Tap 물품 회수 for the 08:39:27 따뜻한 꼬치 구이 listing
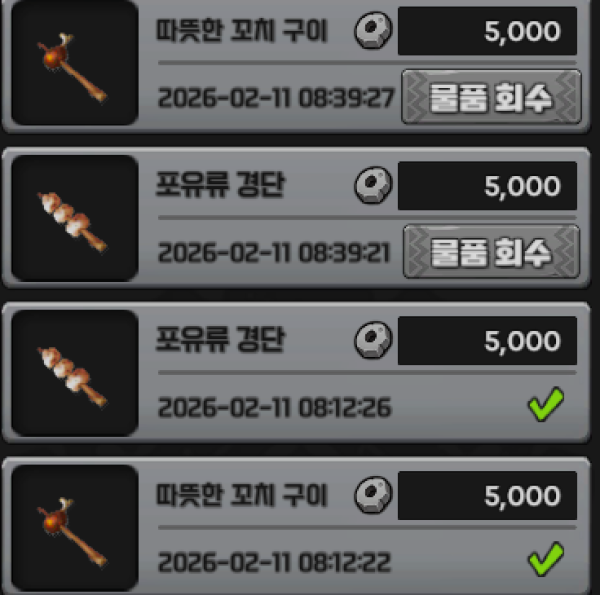 490,97
